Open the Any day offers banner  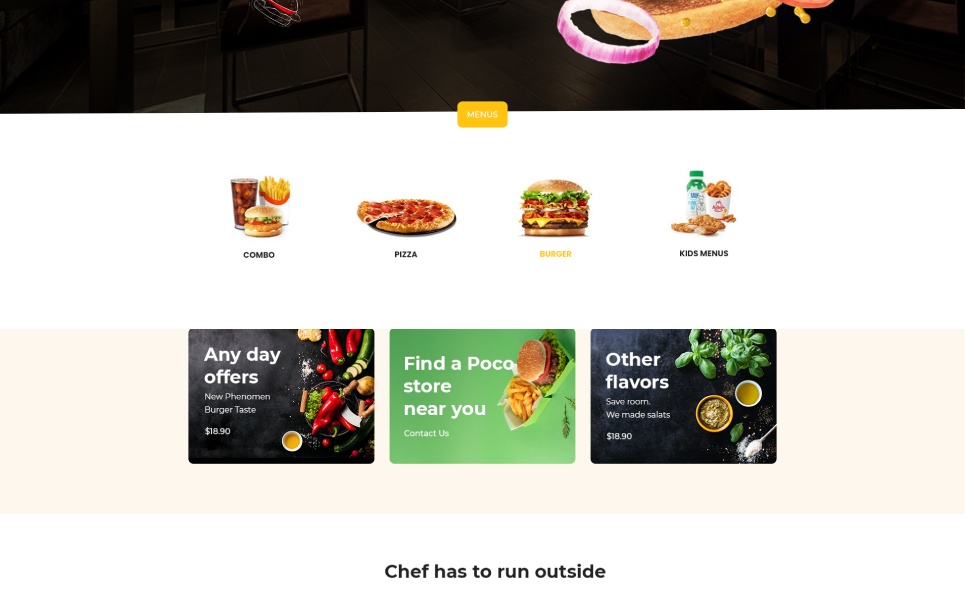(281, 396)
